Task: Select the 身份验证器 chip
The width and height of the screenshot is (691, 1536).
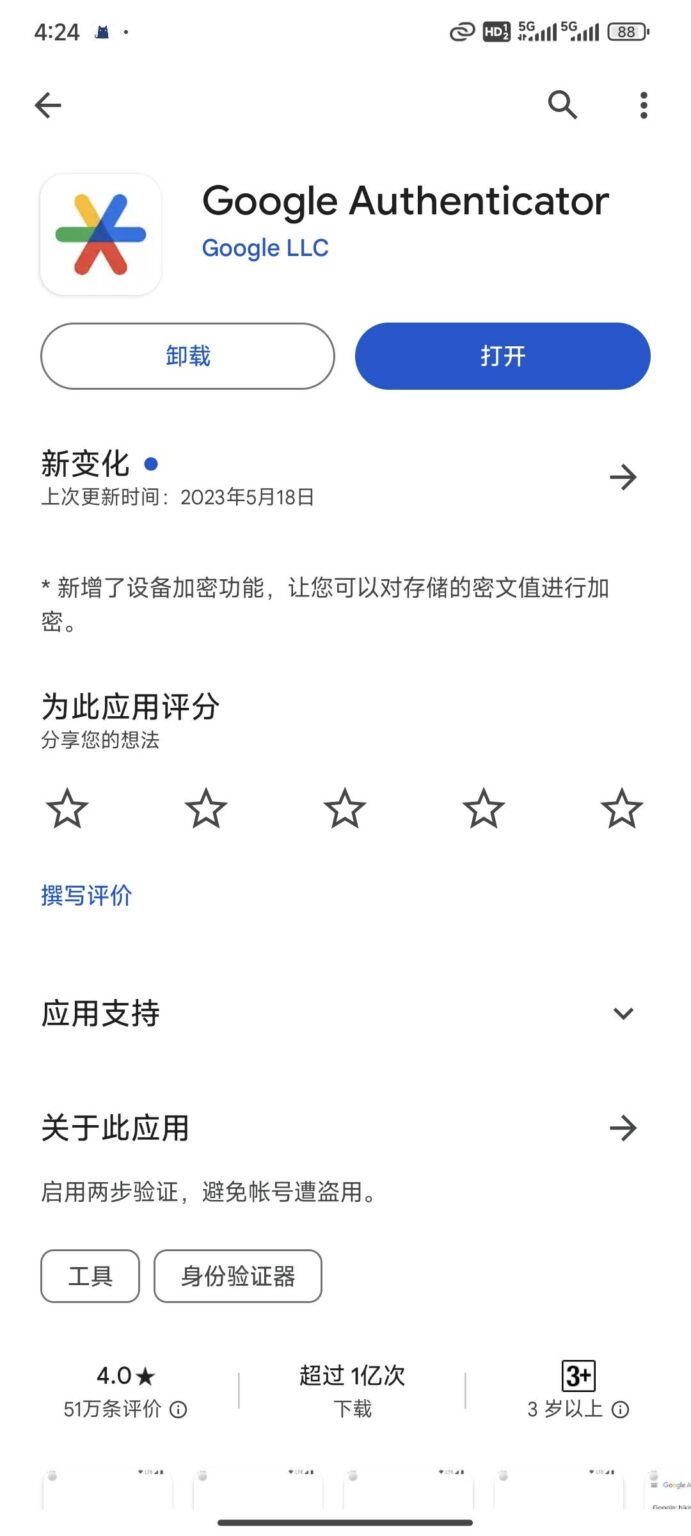Action: [x=238, y=1276]
